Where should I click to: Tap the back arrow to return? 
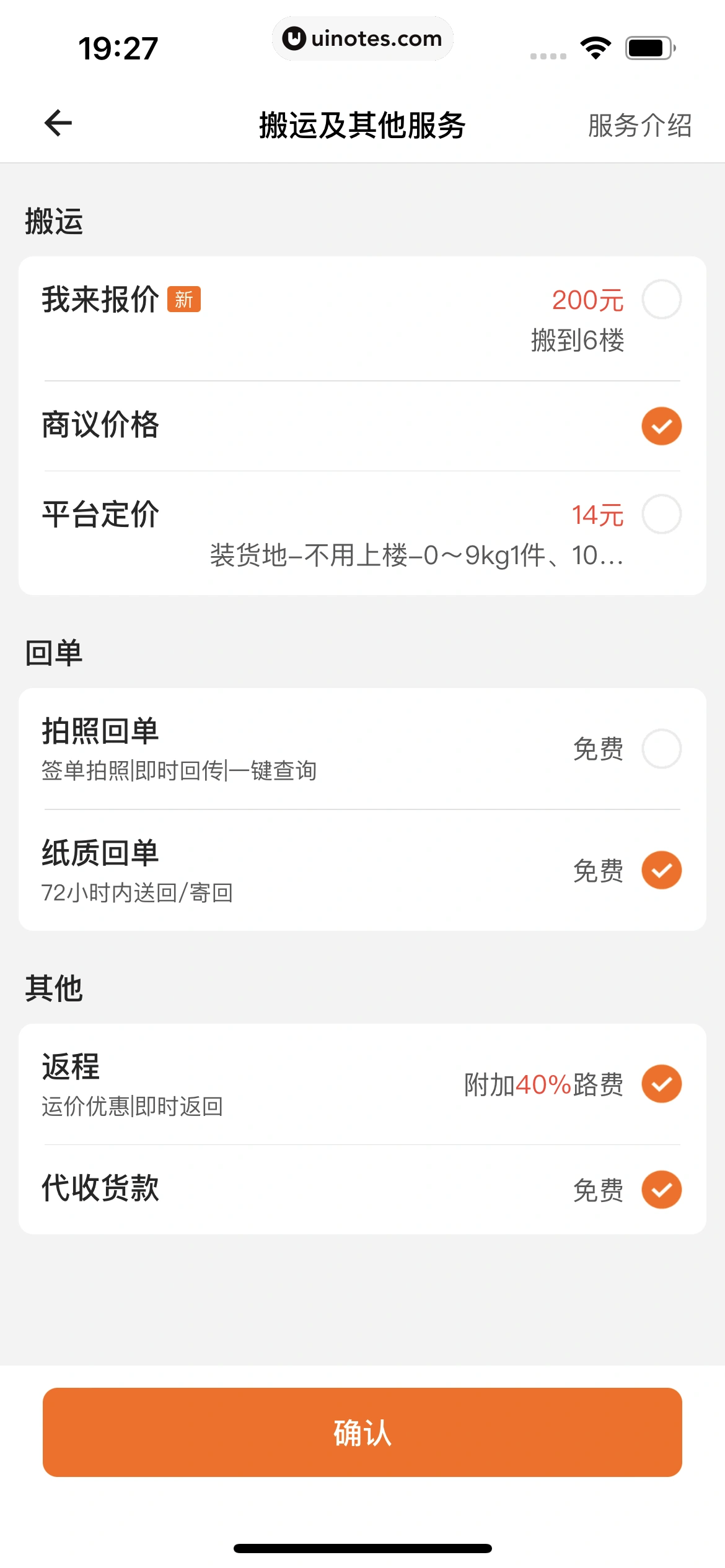56,124
